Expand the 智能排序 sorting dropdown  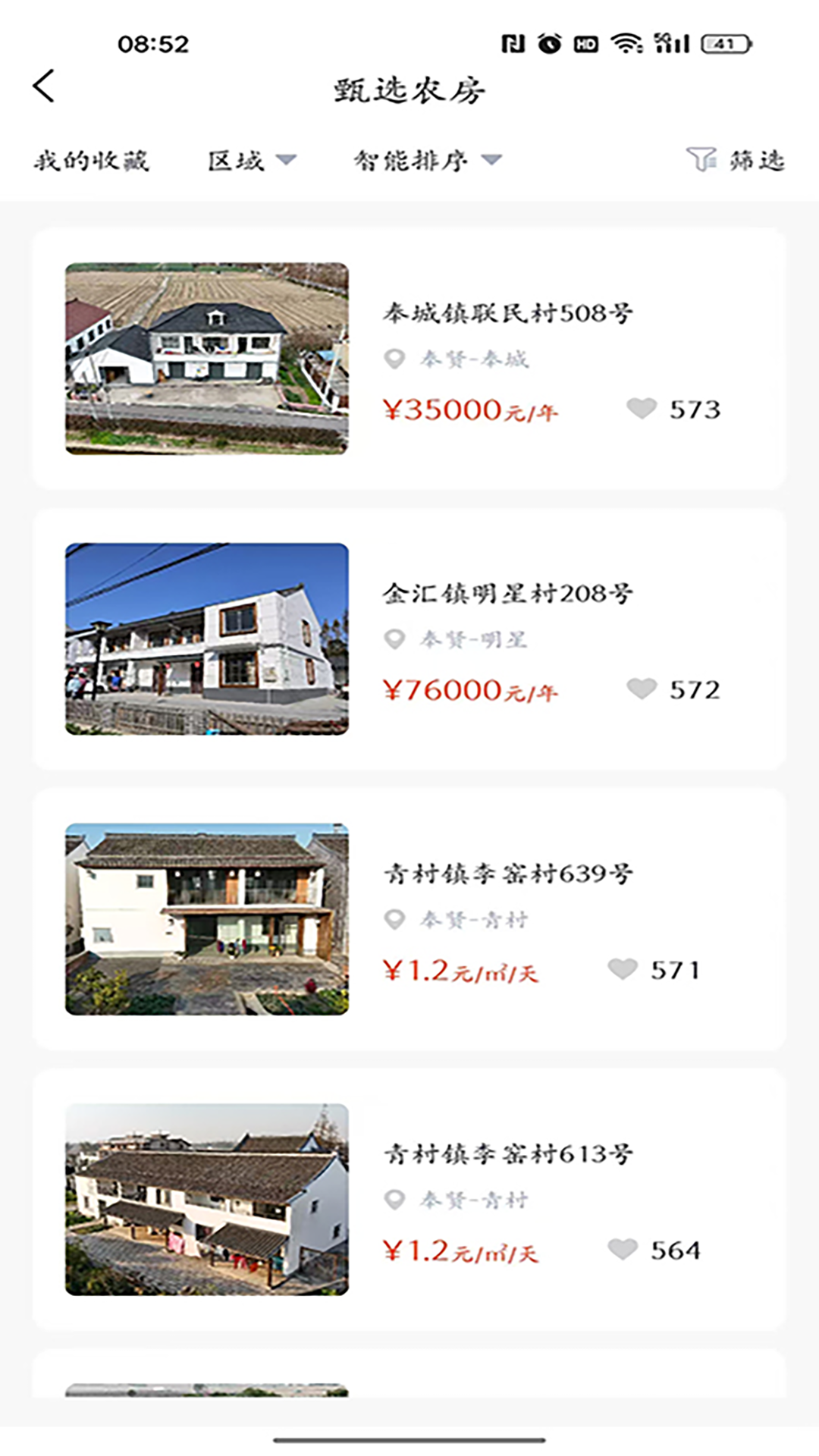(428, 161)
